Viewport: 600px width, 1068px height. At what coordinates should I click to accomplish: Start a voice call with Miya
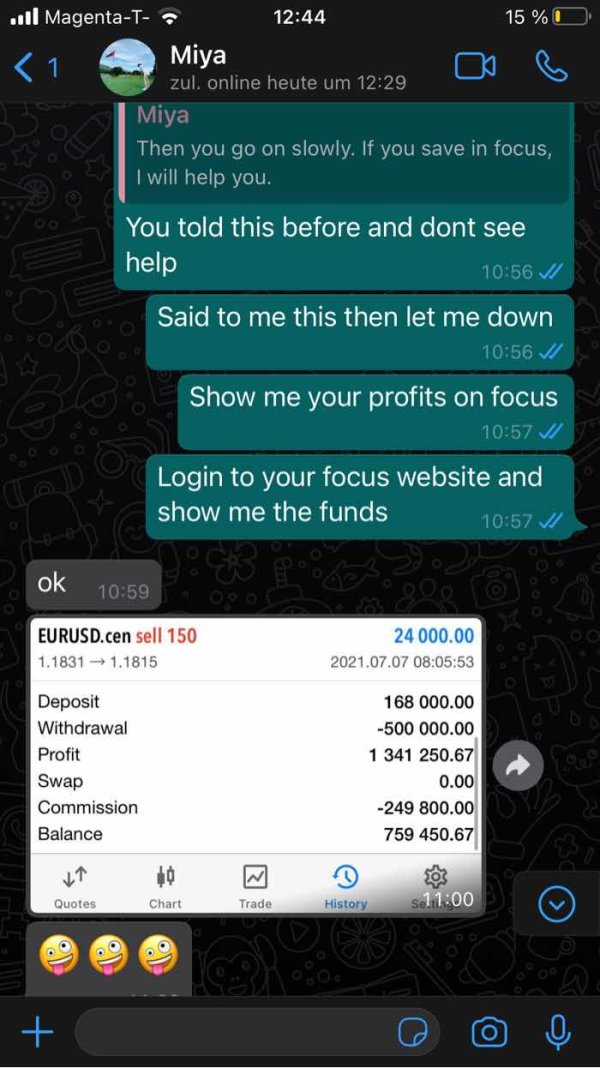point(551,66)
